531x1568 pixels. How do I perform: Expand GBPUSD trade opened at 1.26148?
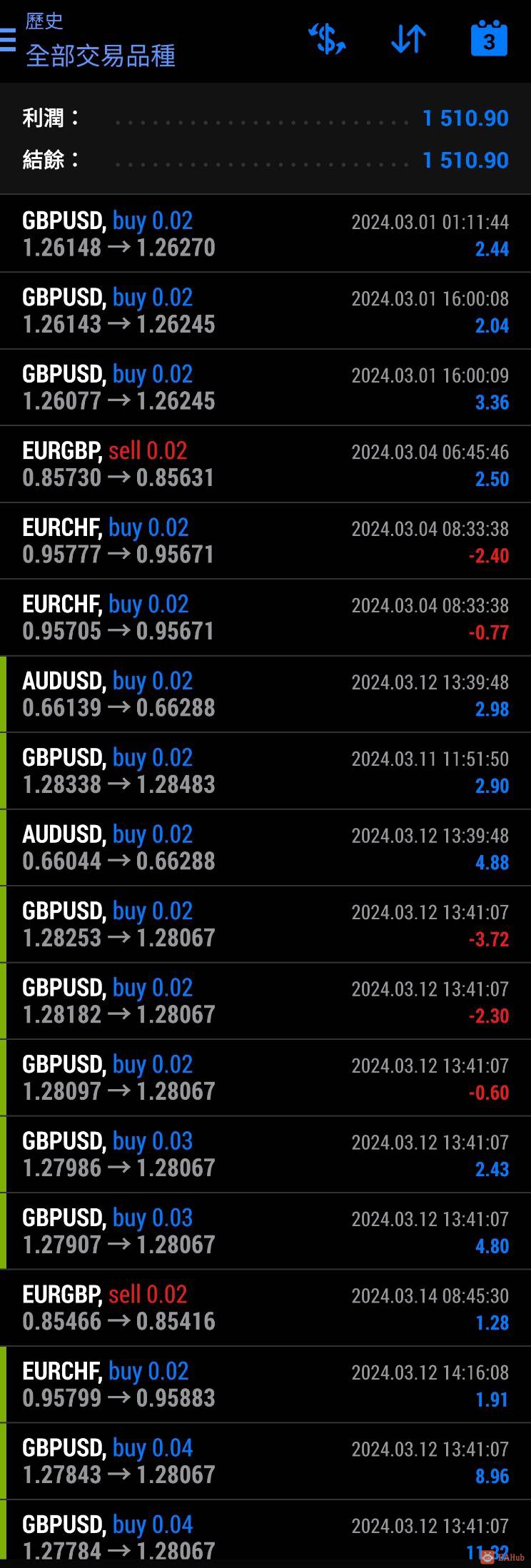[265, 234]
